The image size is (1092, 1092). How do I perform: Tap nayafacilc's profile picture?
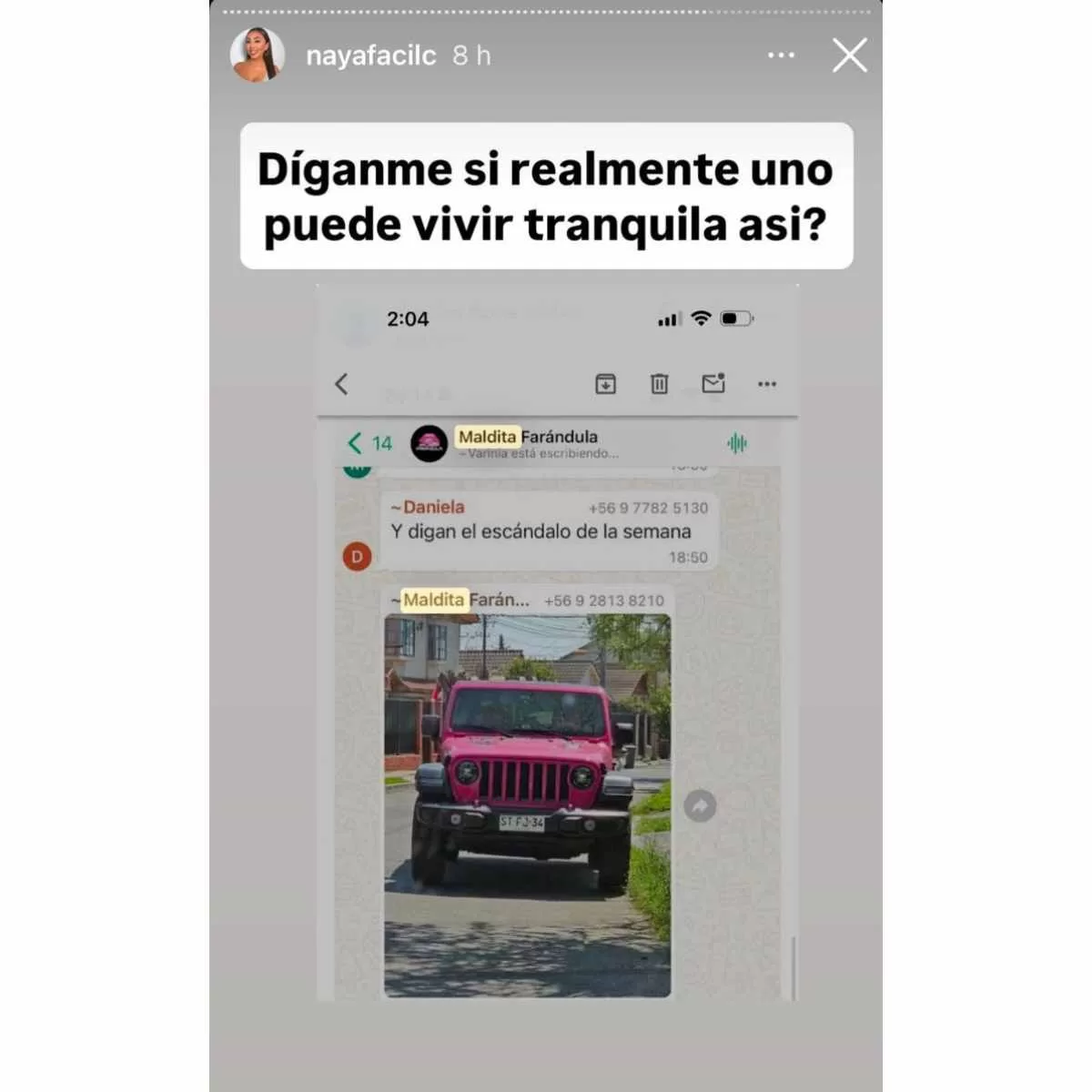(257, 55)
